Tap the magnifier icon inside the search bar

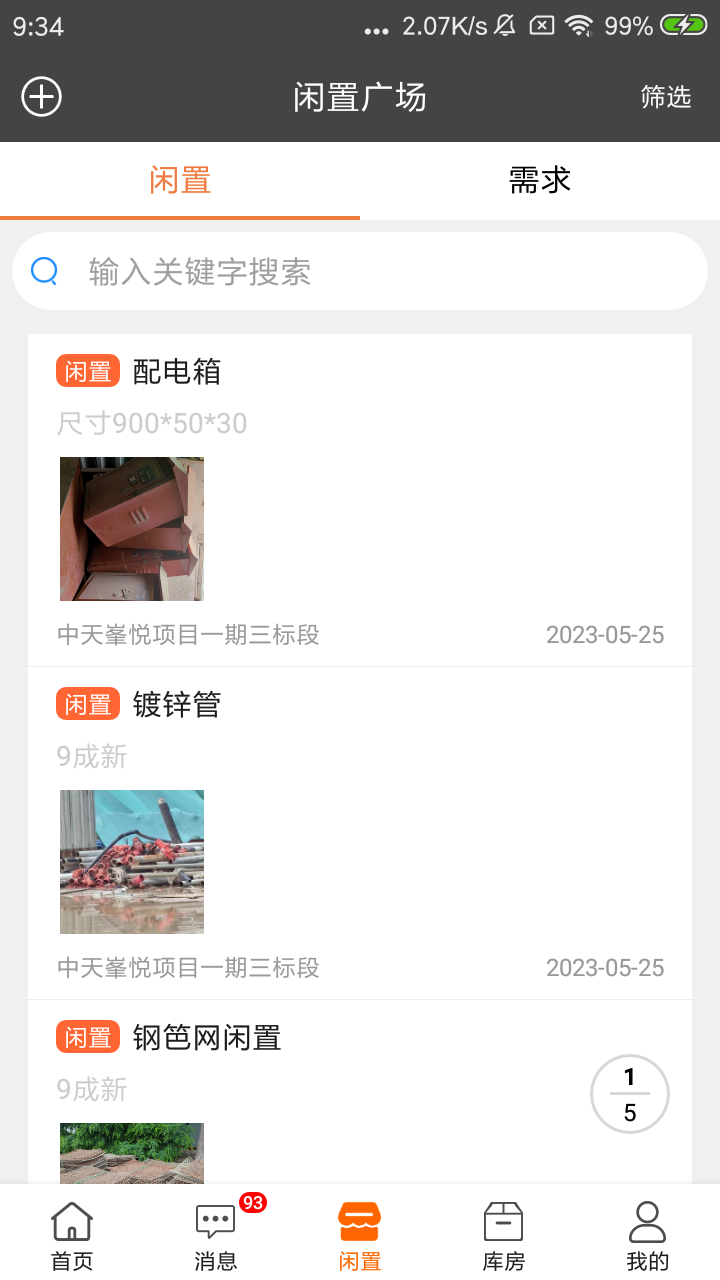tap(43, 271)
